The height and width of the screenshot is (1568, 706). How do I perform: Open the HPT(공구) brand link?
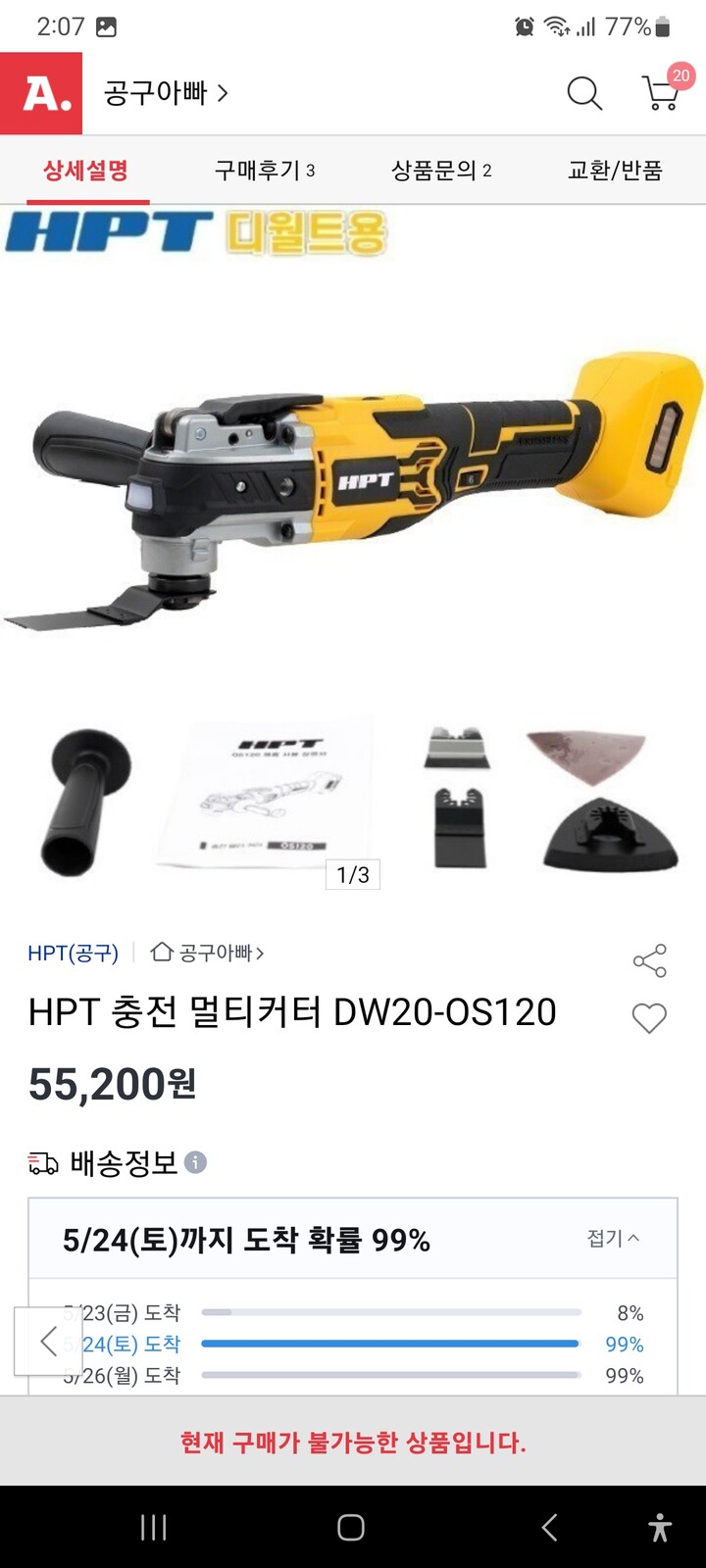(73, 951)
